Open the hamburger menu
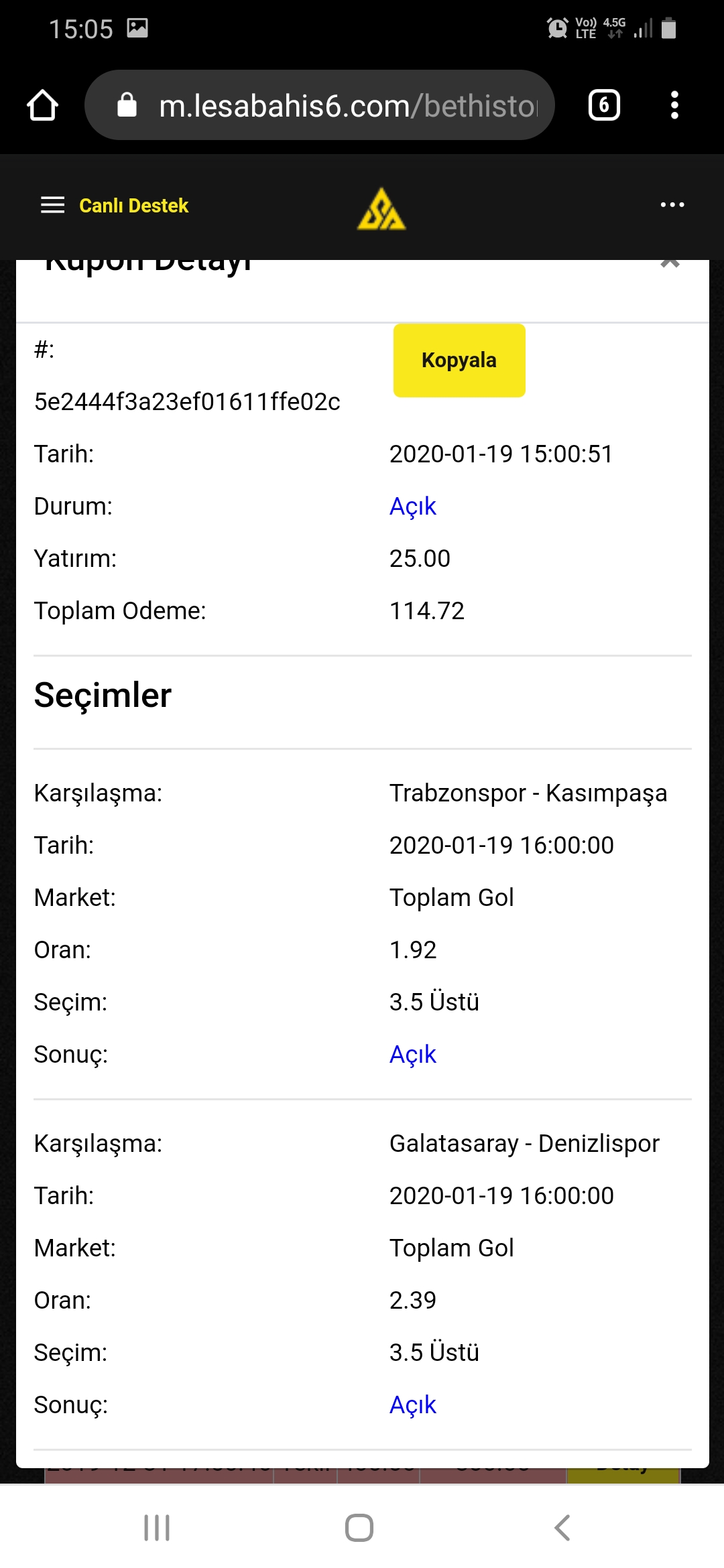Viewport: 724px width, 1568px height. [53, 205]
